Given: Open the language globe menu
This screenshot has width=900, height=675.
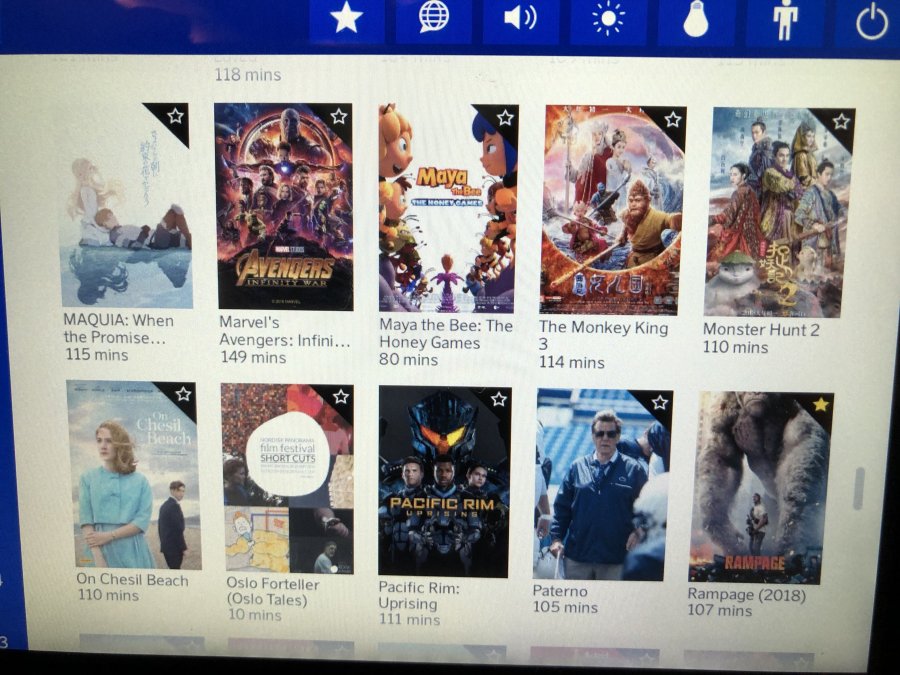Looking at the screenshot, I should point(433,20).
